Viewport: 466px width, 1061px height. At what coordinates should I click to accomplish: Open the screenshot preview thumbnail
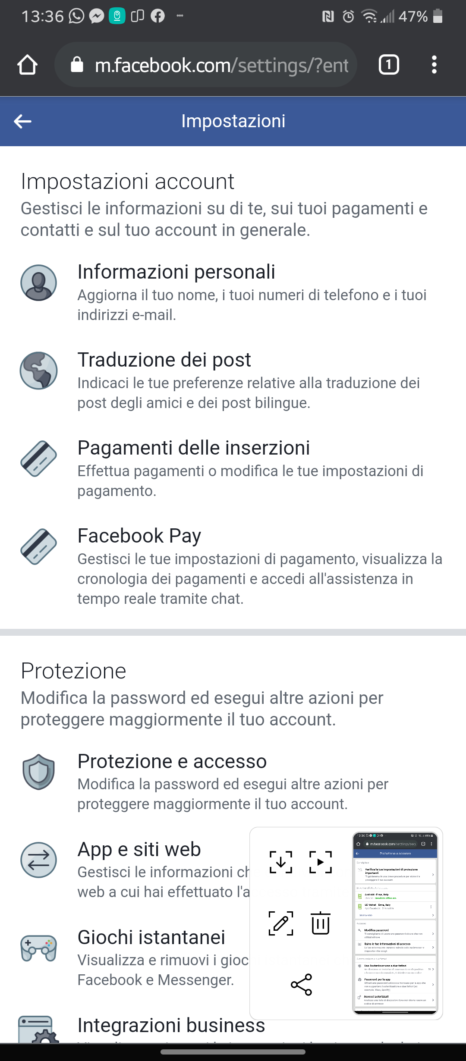click(x=396, y=924)
